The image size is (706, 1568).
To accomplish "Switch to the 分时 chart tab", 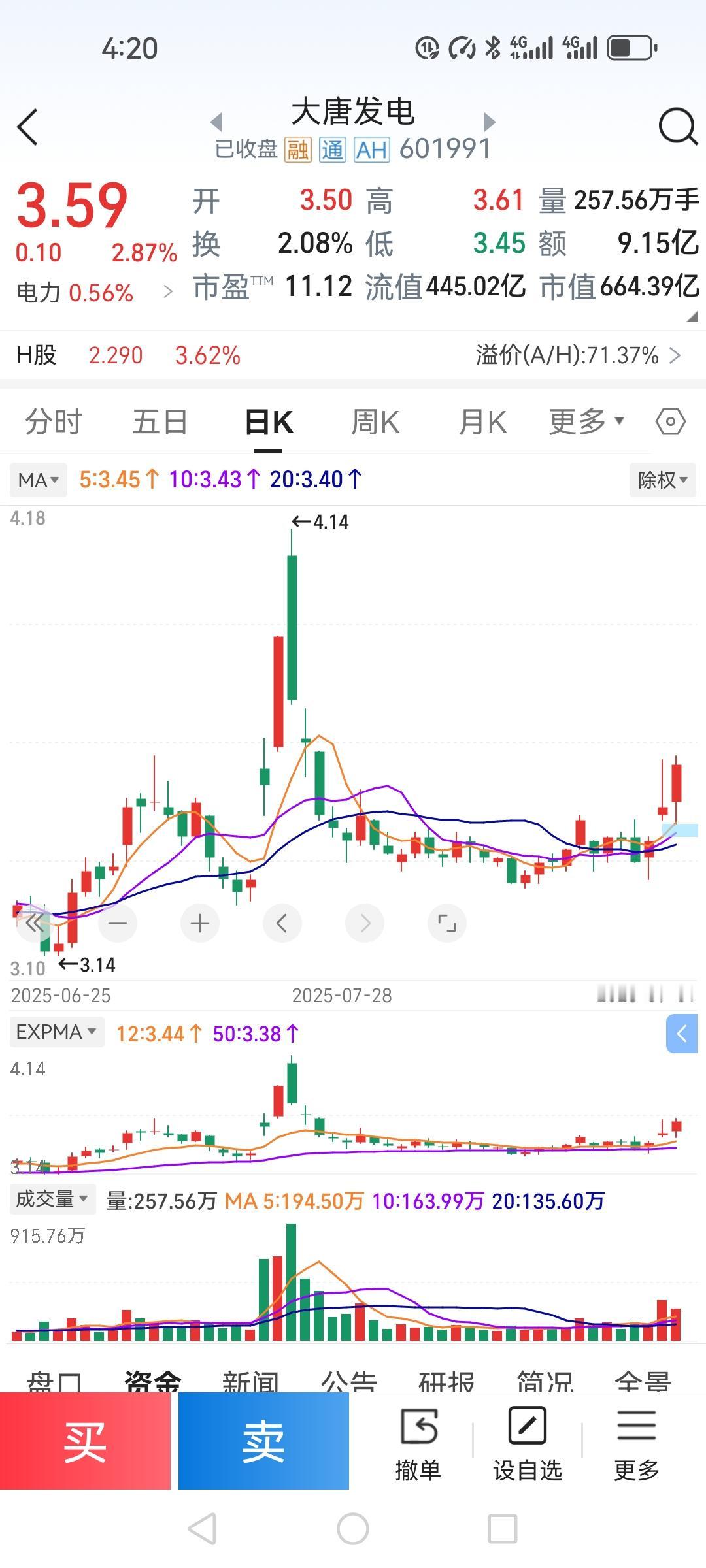I will pos(54,422).
